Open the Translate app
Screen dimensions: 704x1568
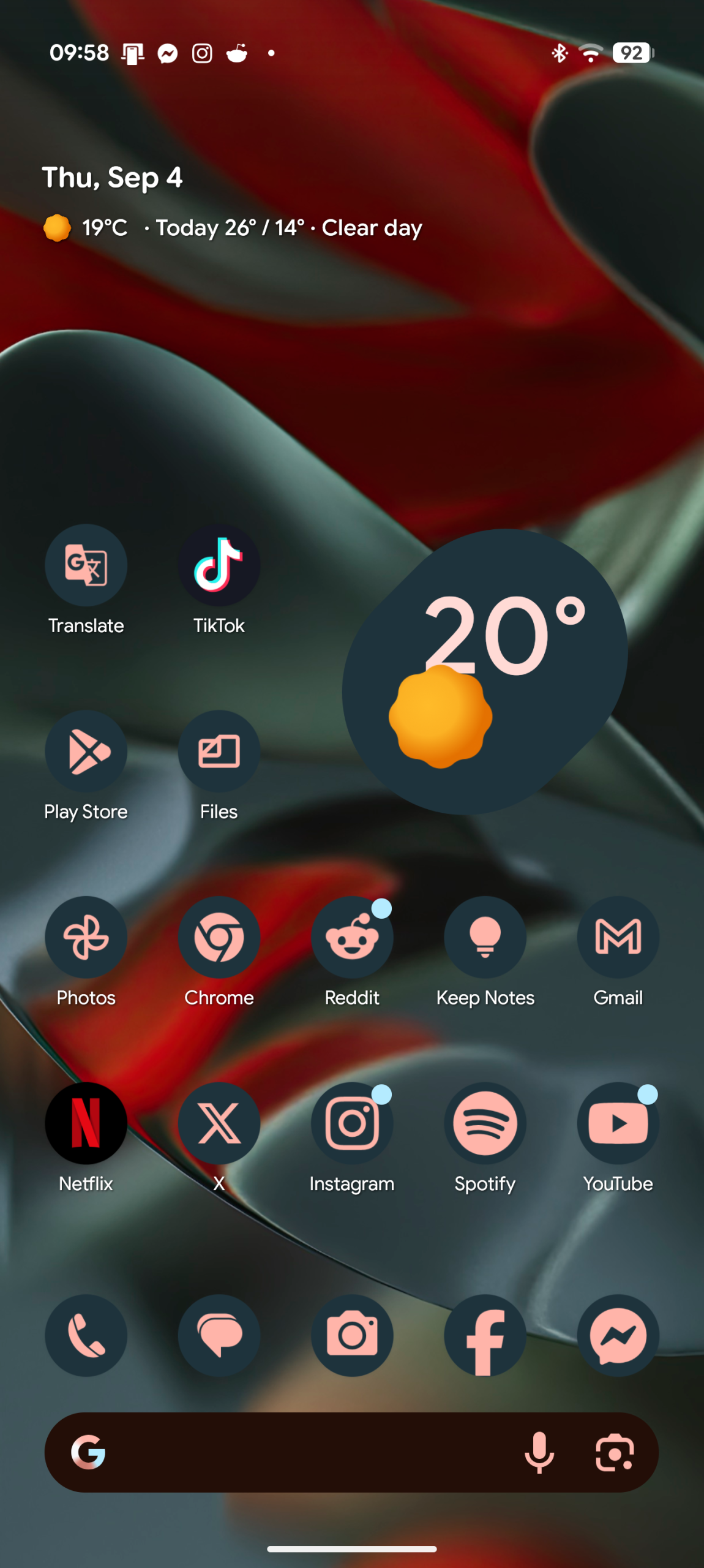click(86, 565)
